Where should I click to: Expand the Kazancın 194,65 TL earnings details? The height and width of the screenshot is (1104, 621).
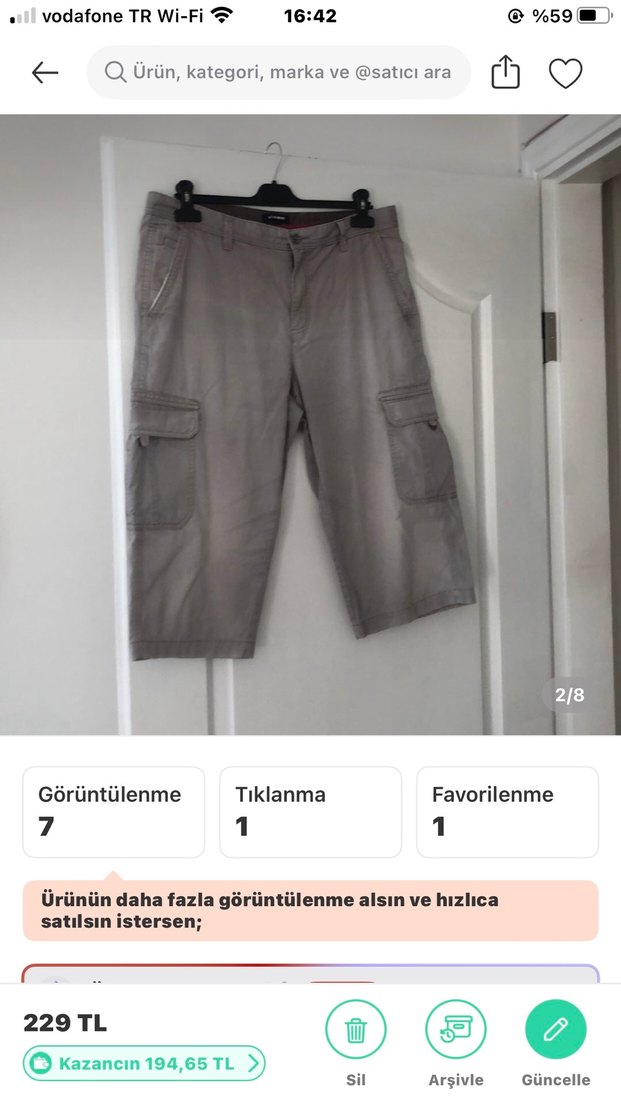click(x=144, y=1063)
